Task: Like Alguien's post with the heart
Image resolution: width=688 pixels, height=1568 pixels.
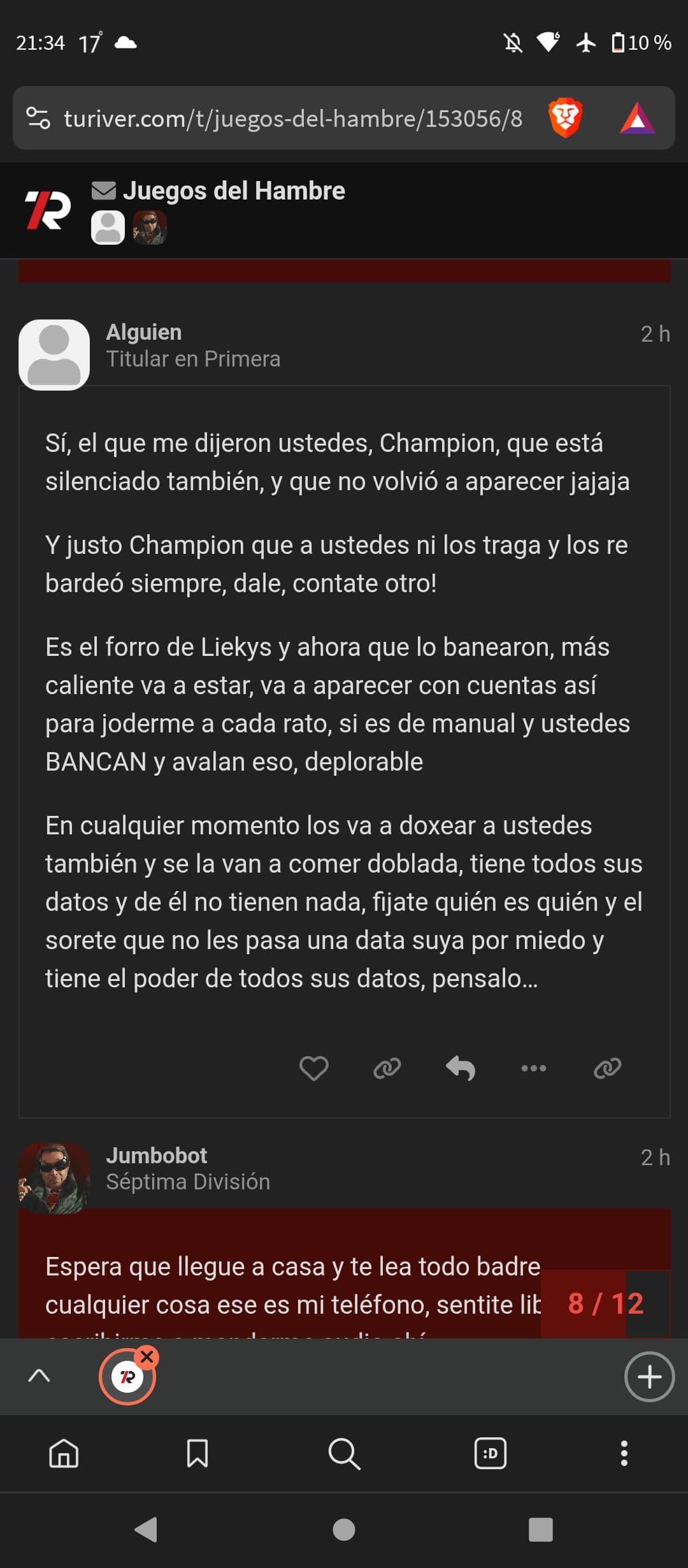Action: pos(314,1068)
